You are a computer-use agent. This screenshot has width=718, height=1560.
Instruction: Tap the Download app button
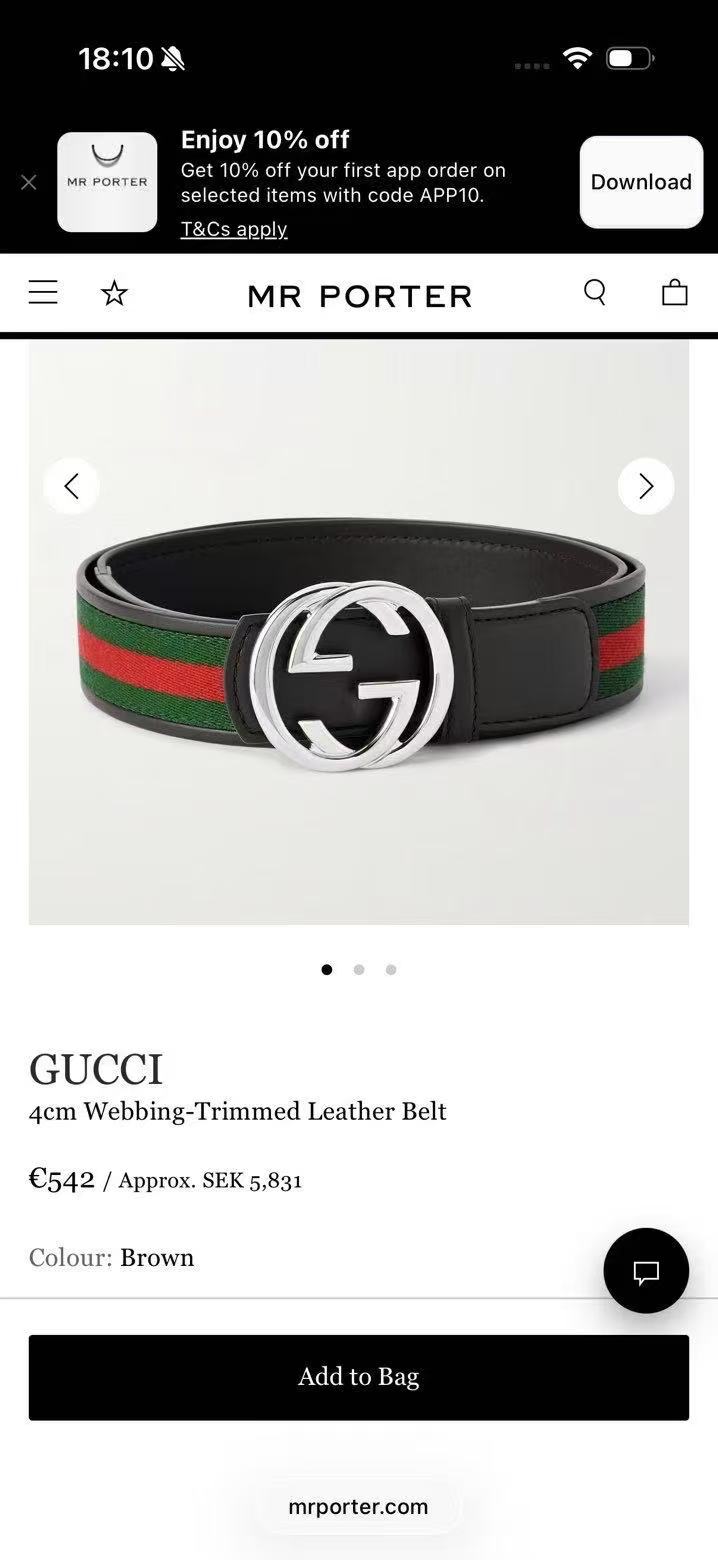641,182
